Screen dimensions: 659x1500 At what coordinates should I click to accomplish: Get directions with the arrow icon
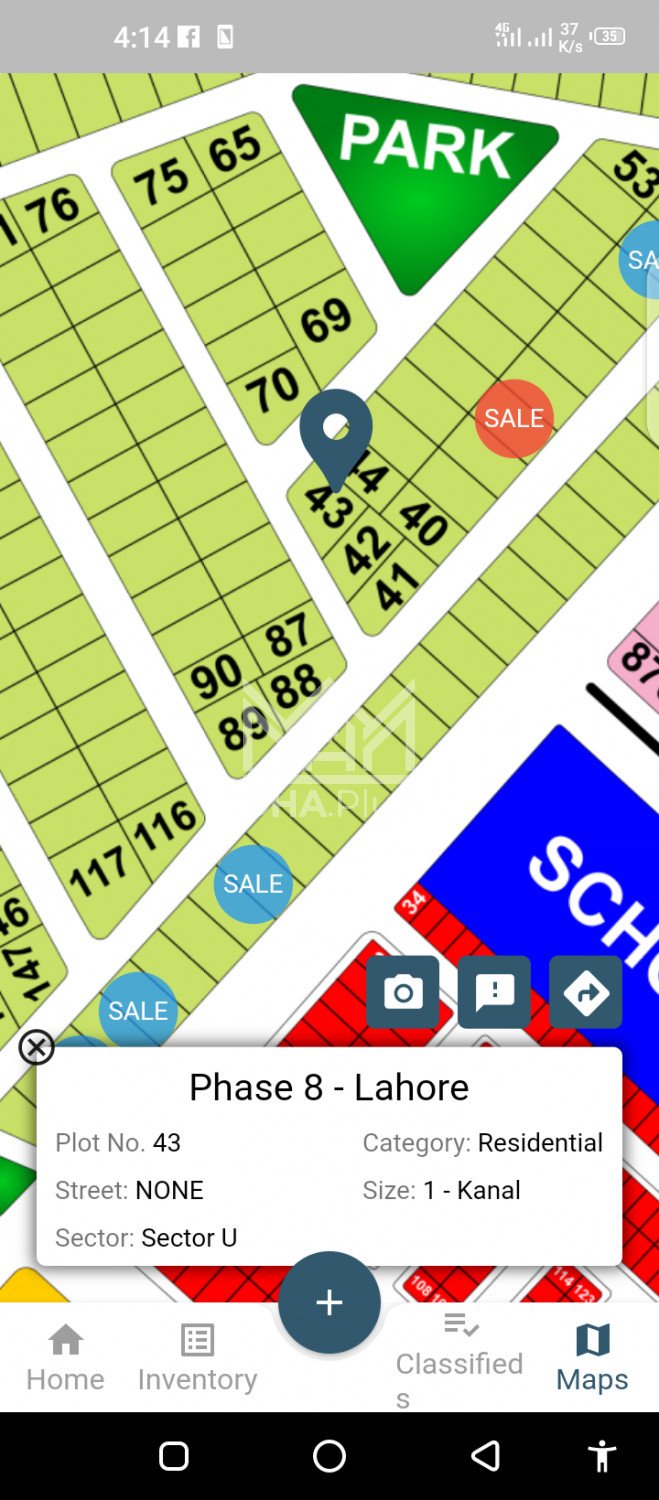pos(586,992)
